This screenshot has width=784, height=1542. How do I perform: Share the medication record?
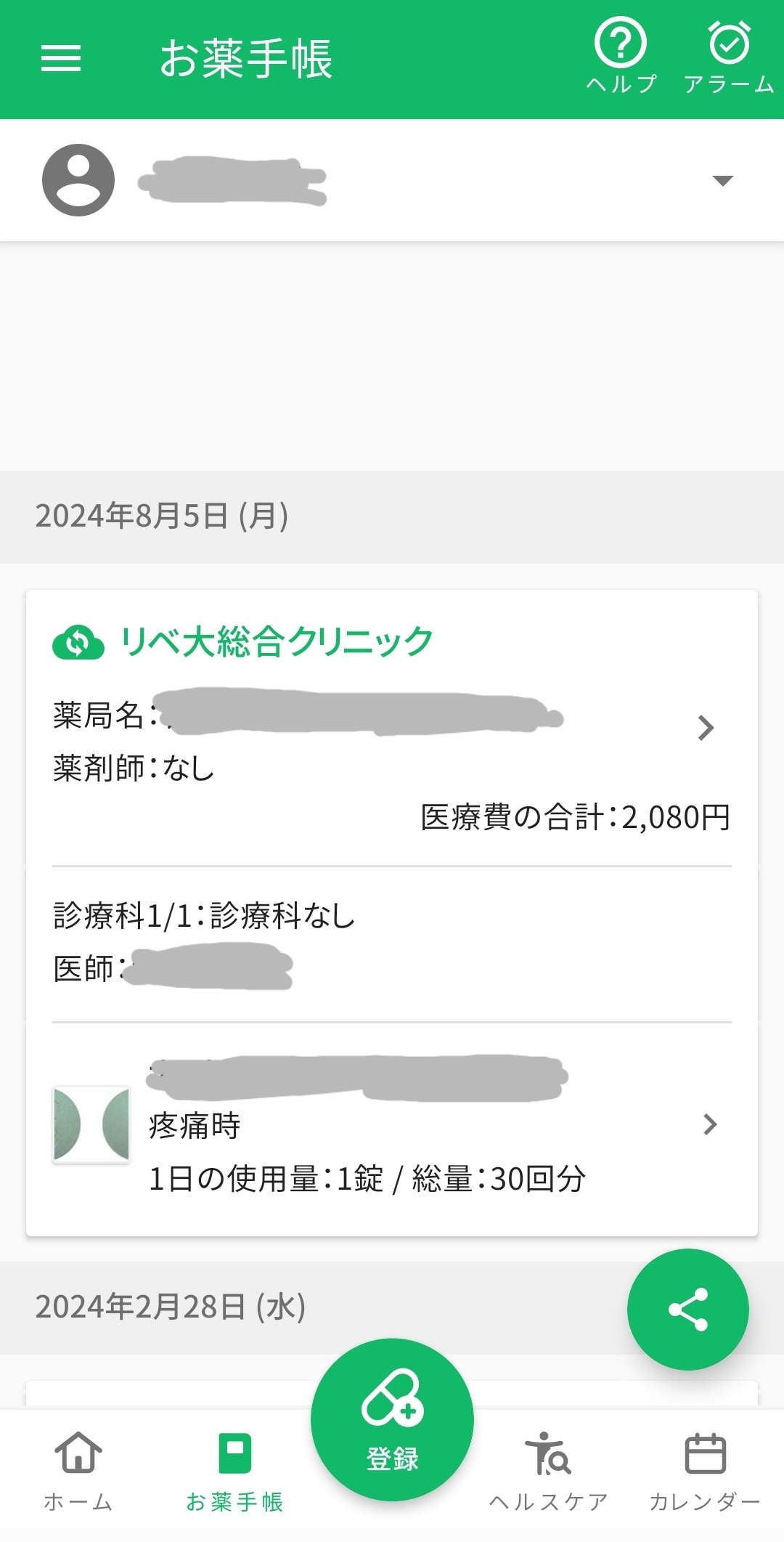tap(687, 1309)
